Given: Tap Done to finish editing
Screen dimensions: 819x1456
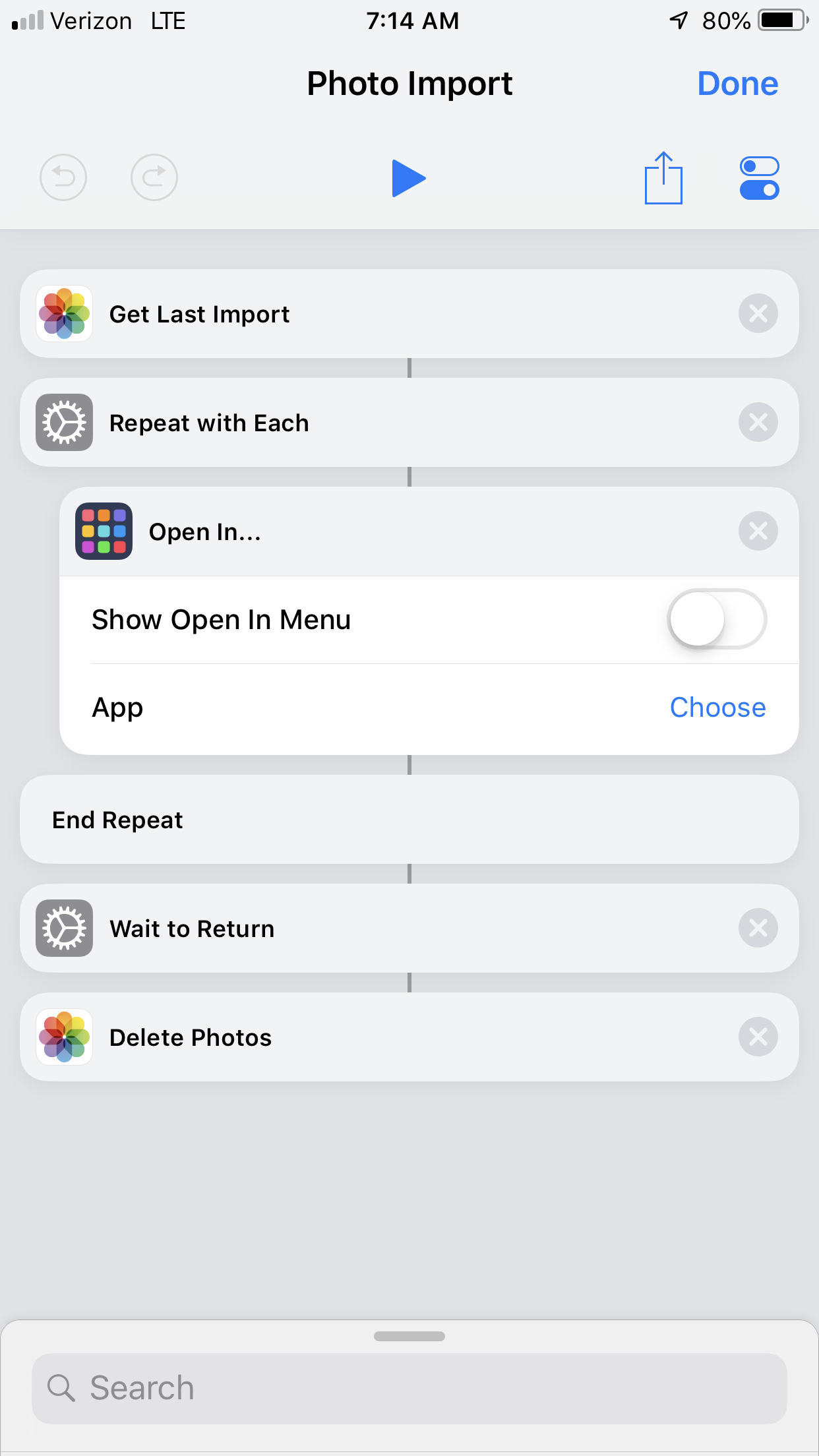Looking at the screenshot, I should [737, 84].
